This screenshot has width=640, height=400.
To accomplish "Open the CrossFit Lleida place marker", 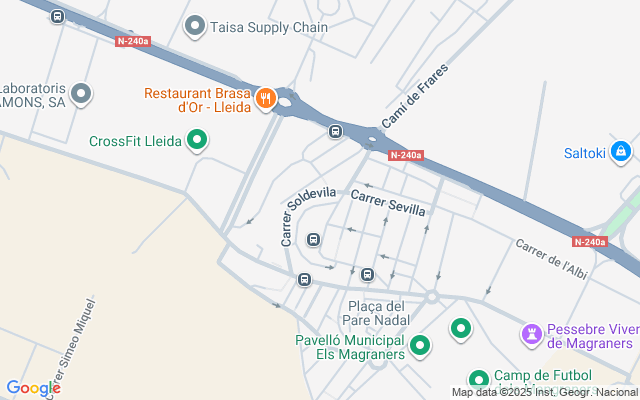I will 198,141.
